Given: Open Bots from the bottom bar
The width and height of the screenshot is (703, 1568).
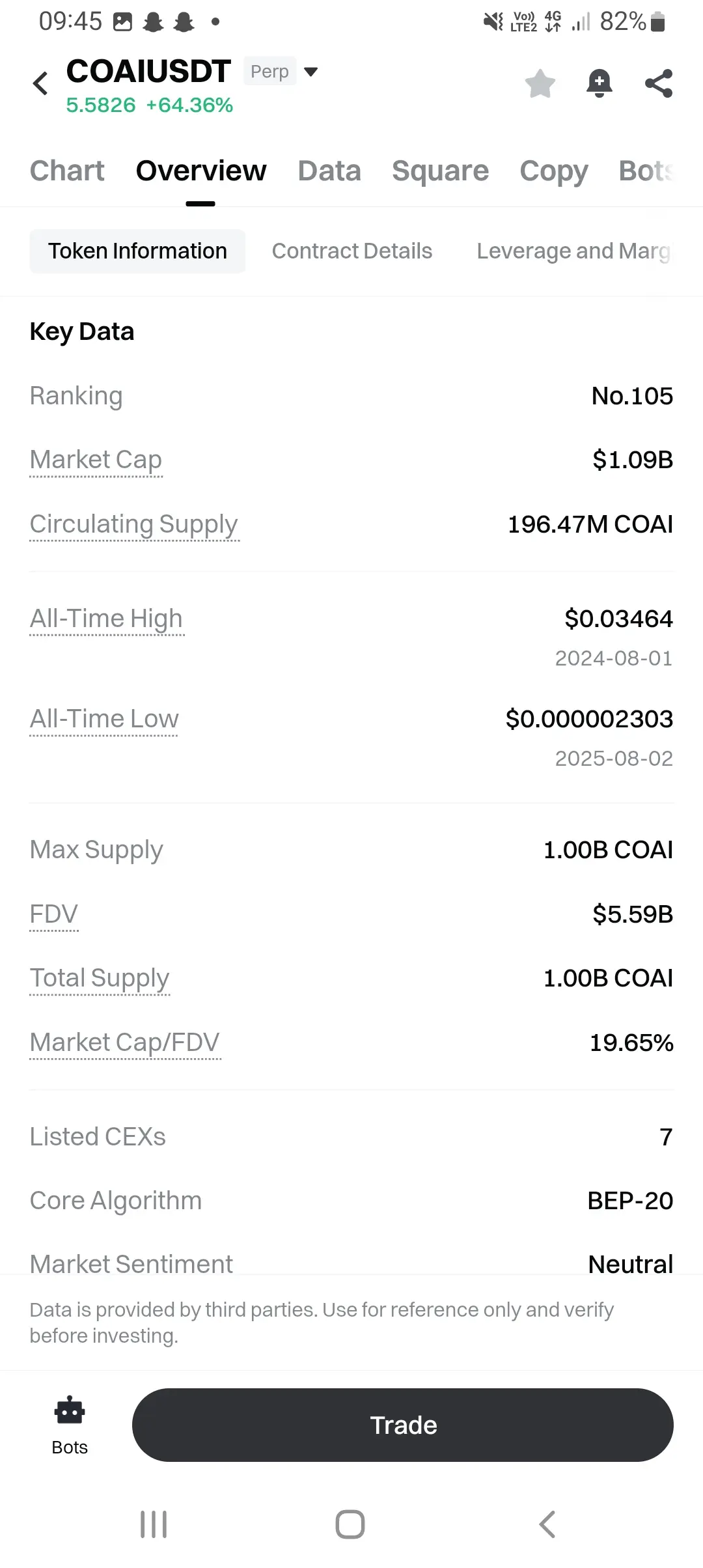Looking at the screenshot, I should click(70, 1425).
